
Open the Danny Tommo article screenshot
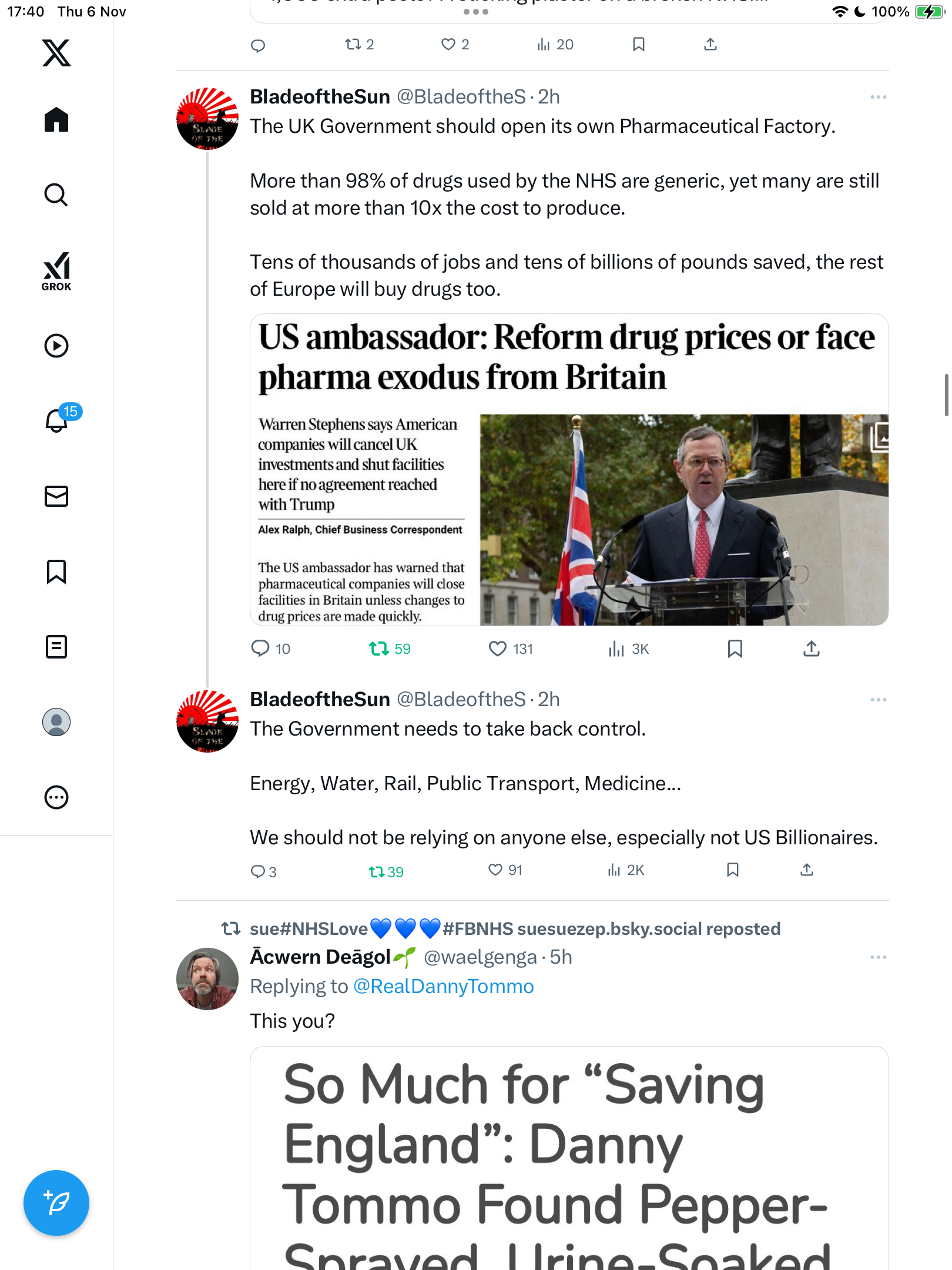point(569,1158)
